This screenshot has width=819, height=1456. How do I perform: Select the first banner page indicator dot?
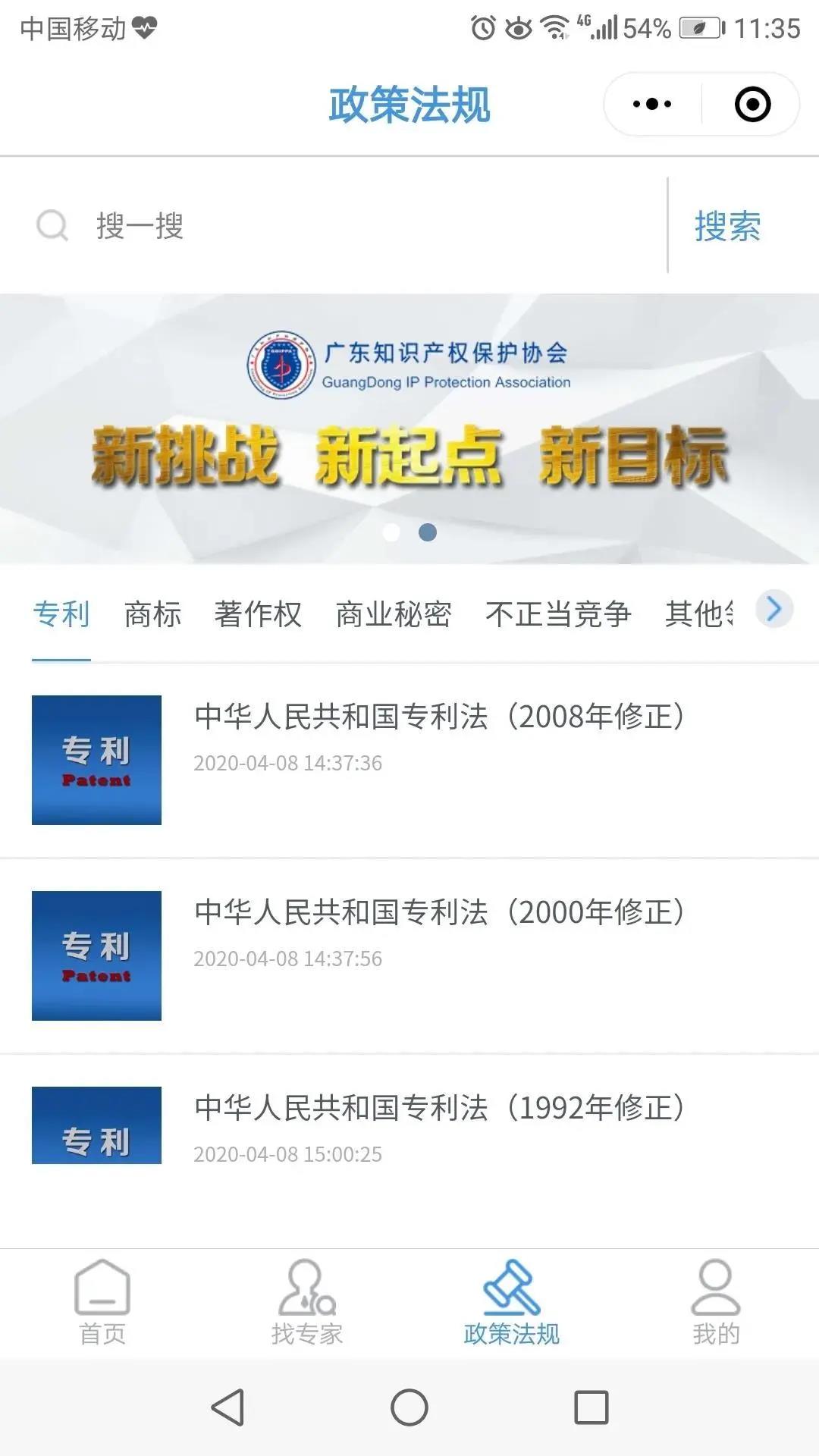[391, 532]
